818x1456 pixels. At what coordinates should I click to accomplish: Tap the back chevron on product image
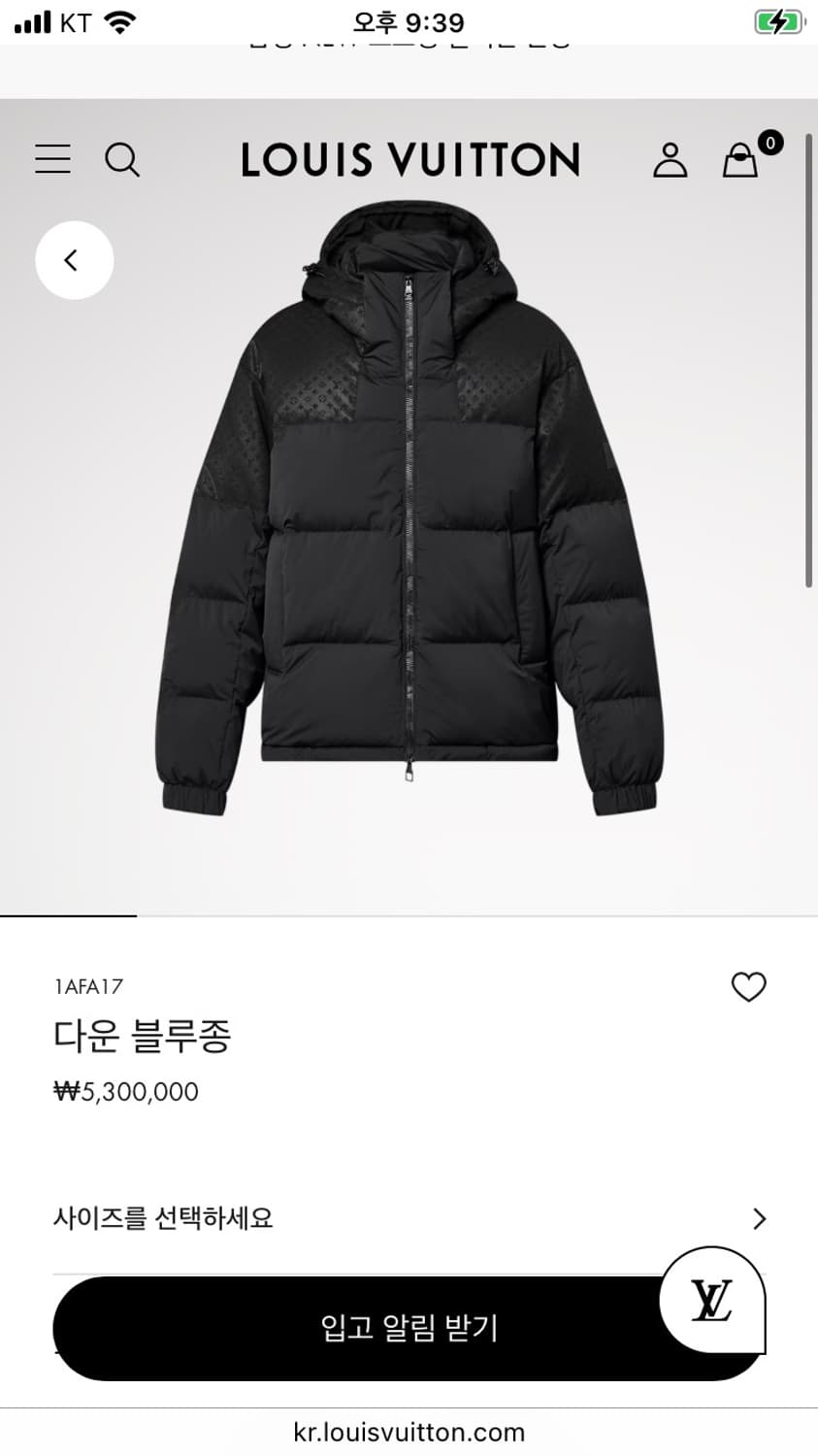(74, 259)
